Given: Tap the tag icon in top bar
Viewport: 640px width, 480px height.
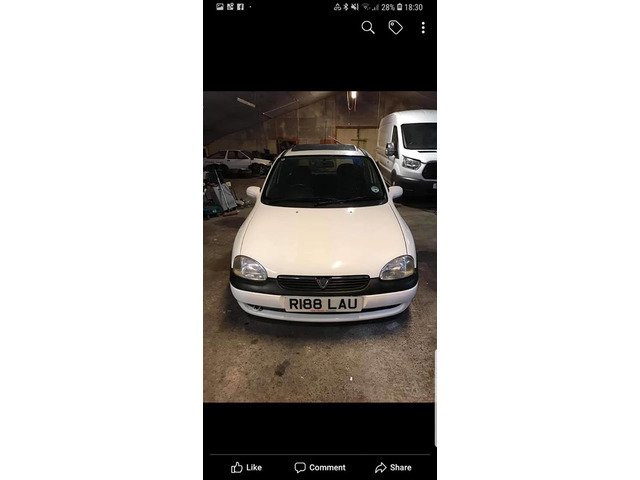Looking at the screenshot, I should click(x=396, y=28).
